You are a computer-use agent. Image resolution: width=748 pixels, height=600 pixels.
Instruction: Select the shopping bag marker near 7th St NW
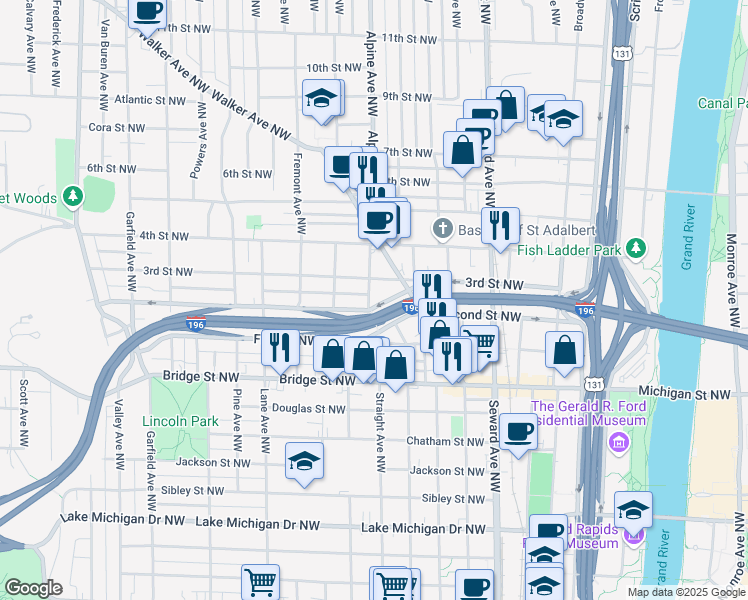pos(462,154)
